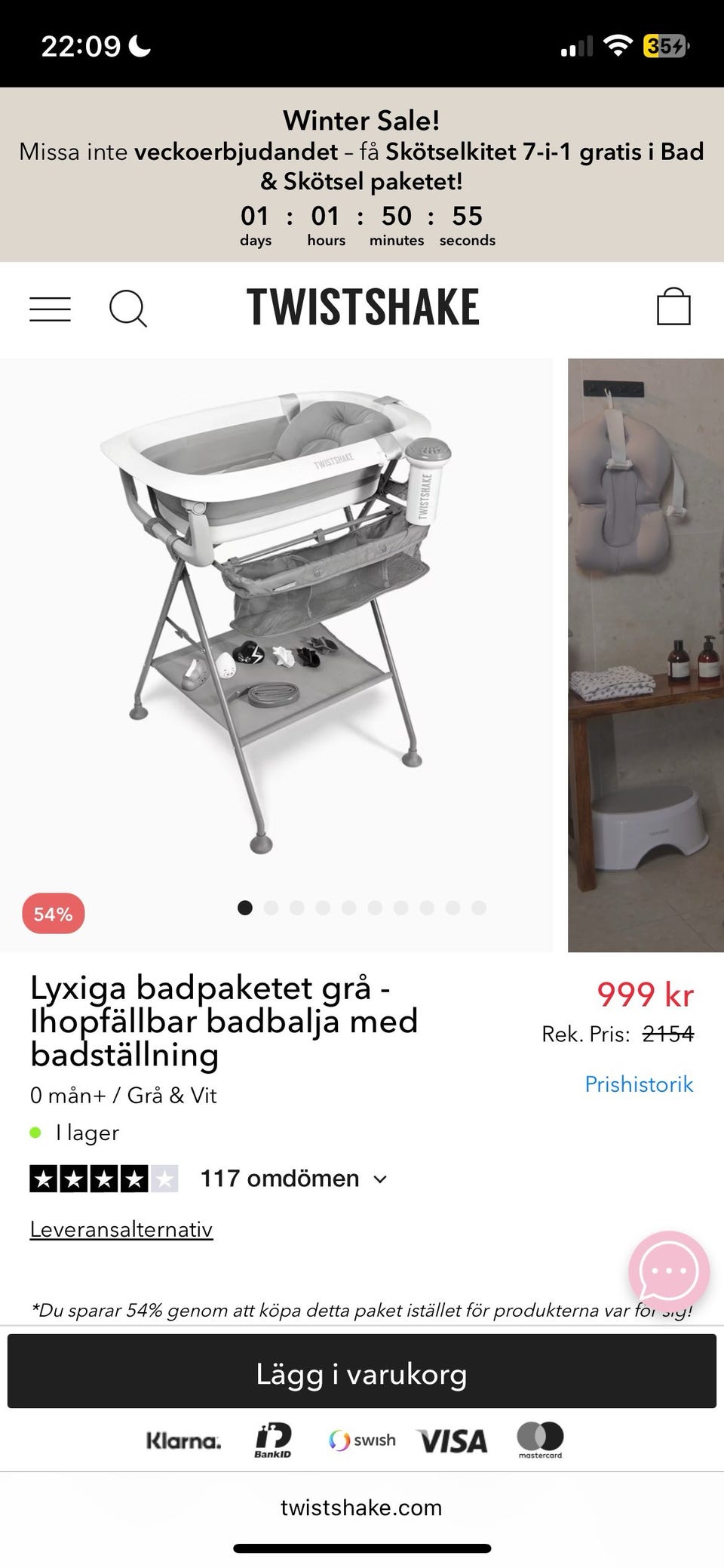Select the first carousel dot indicator
The width and height of the screenshot is (724, 1568).
coord(244,909)
